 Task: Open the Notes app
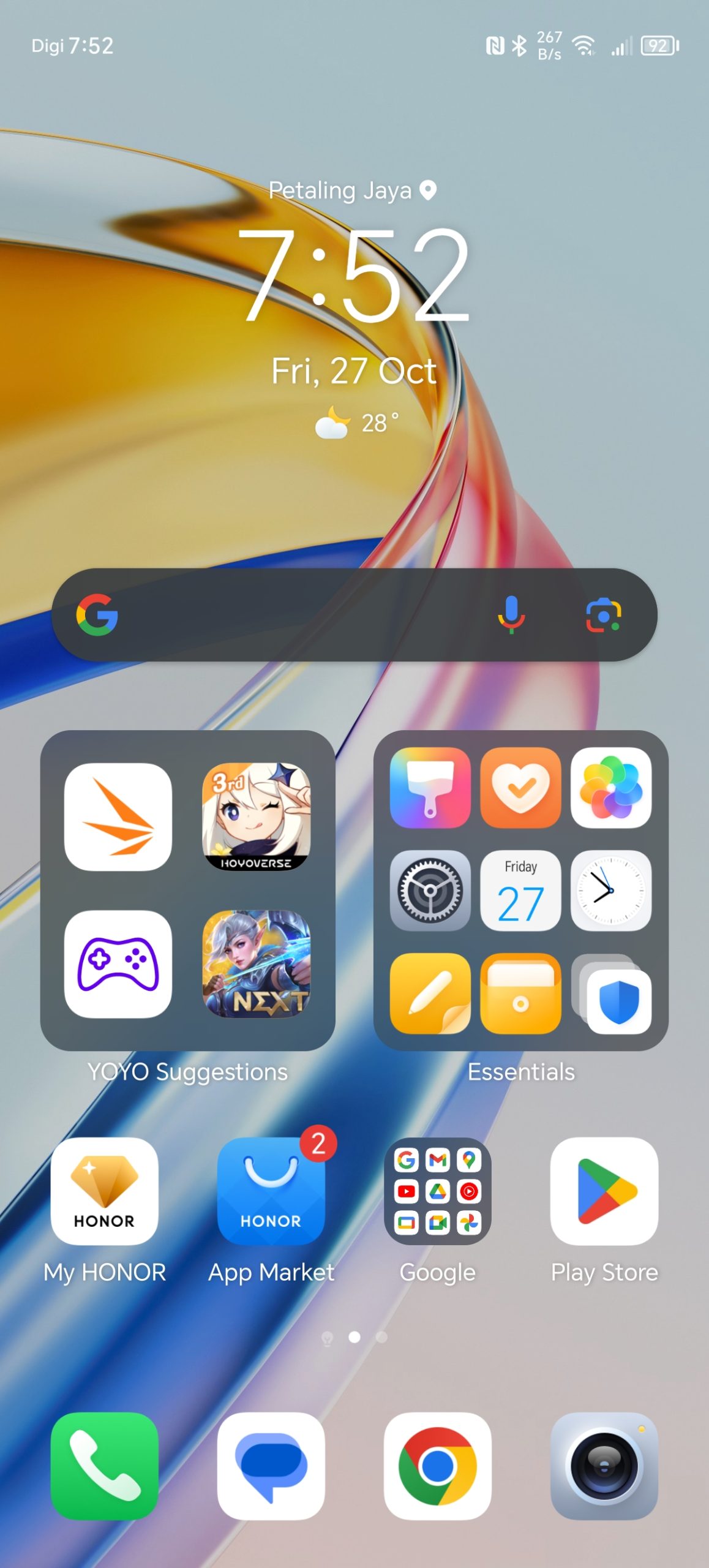pos(430,993)
